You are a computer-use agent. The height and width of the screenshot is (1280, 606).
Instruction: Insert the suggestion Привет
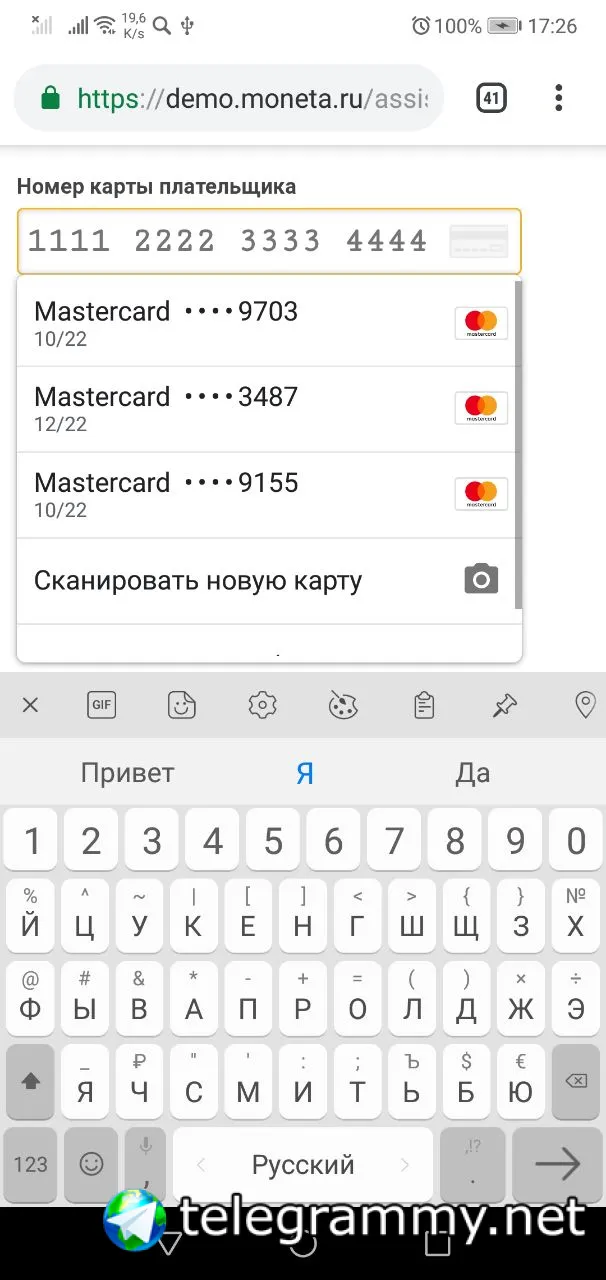(x=128, y=773)
